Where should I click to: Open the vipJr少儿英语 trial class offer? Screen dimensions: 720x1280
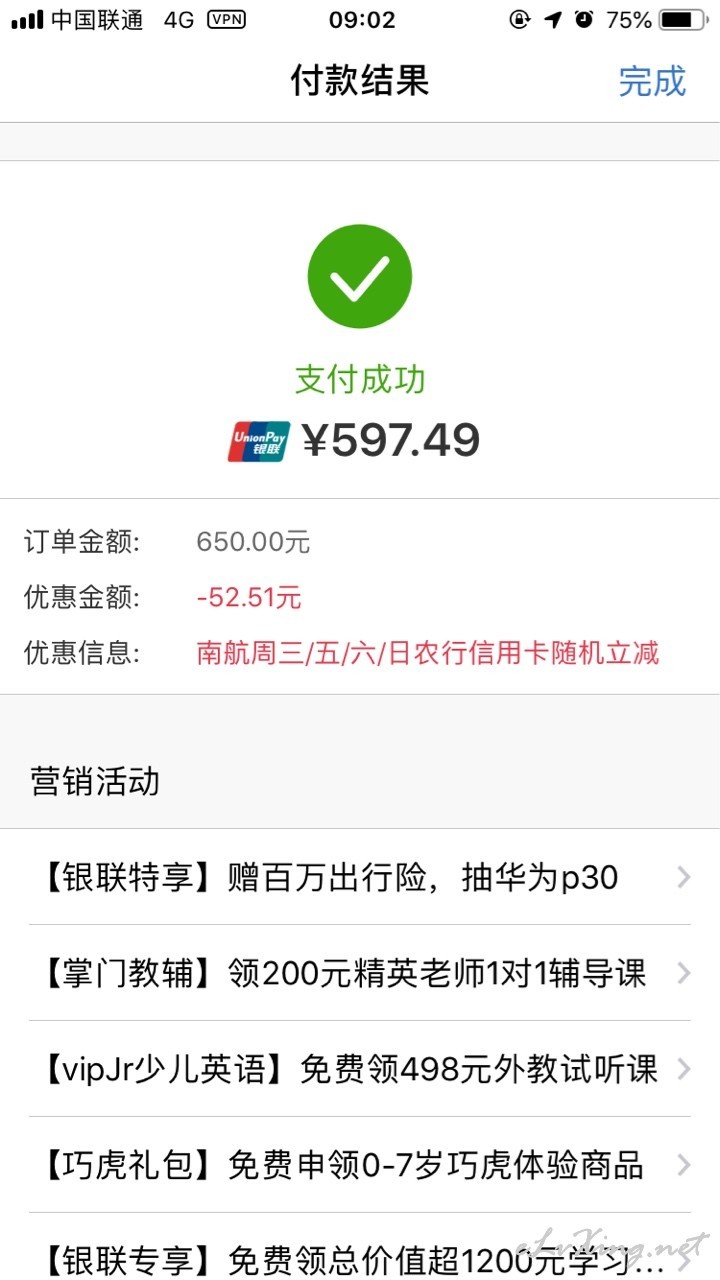[x=360, y=1069]
